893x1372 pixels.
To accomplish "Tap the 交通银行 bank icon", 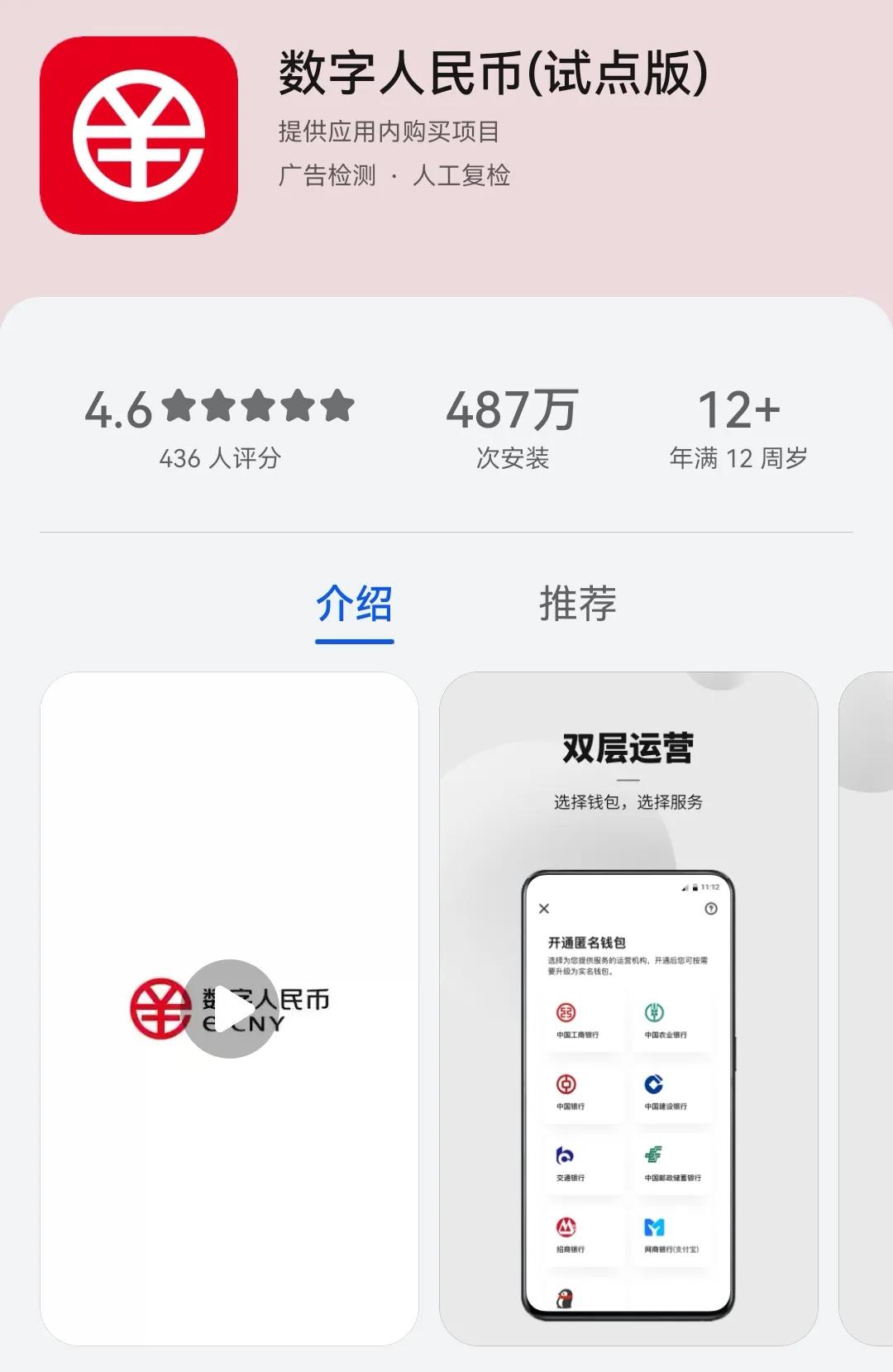I will pyautogui.click(x=566, y=1154).
